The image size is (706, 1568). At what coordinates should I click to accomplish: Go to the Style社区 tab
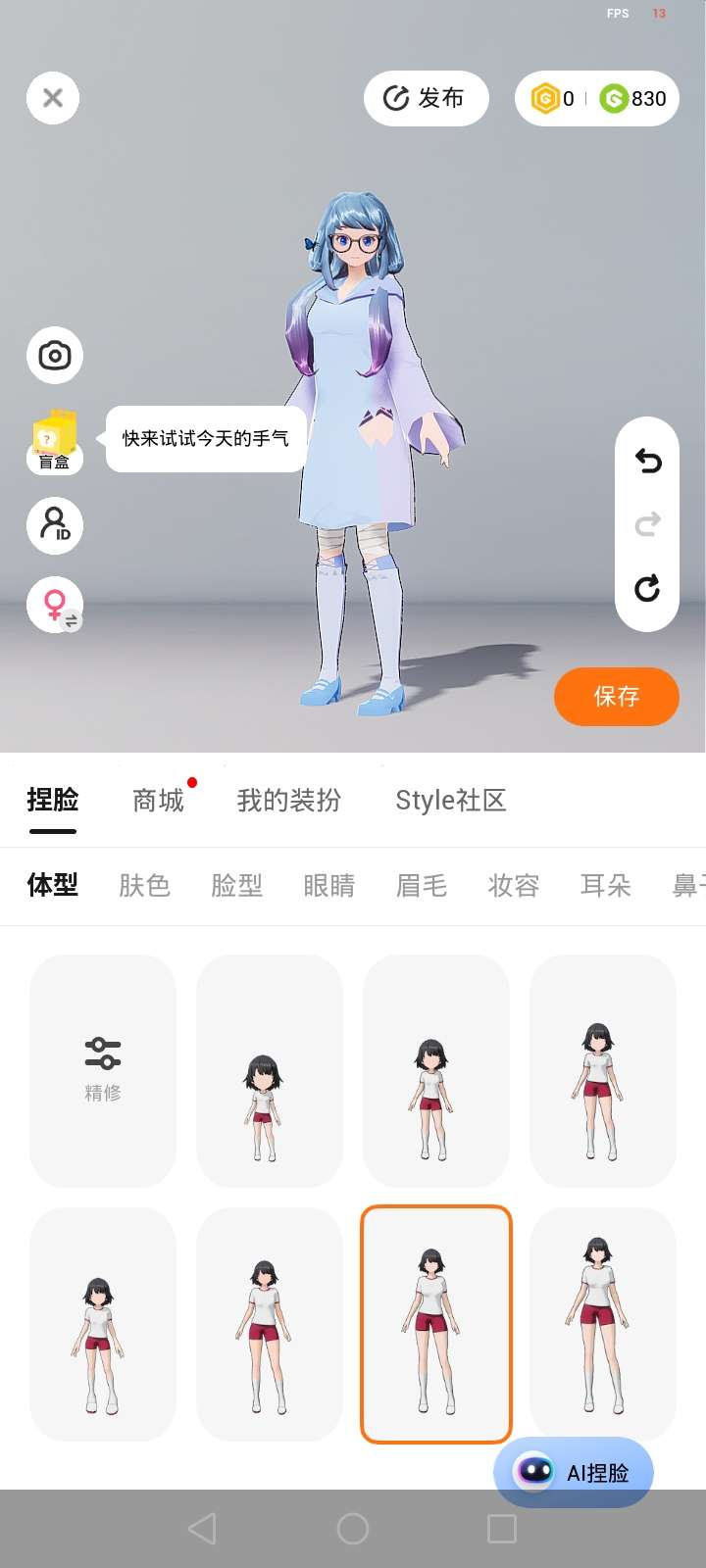(x=451, y=801)
